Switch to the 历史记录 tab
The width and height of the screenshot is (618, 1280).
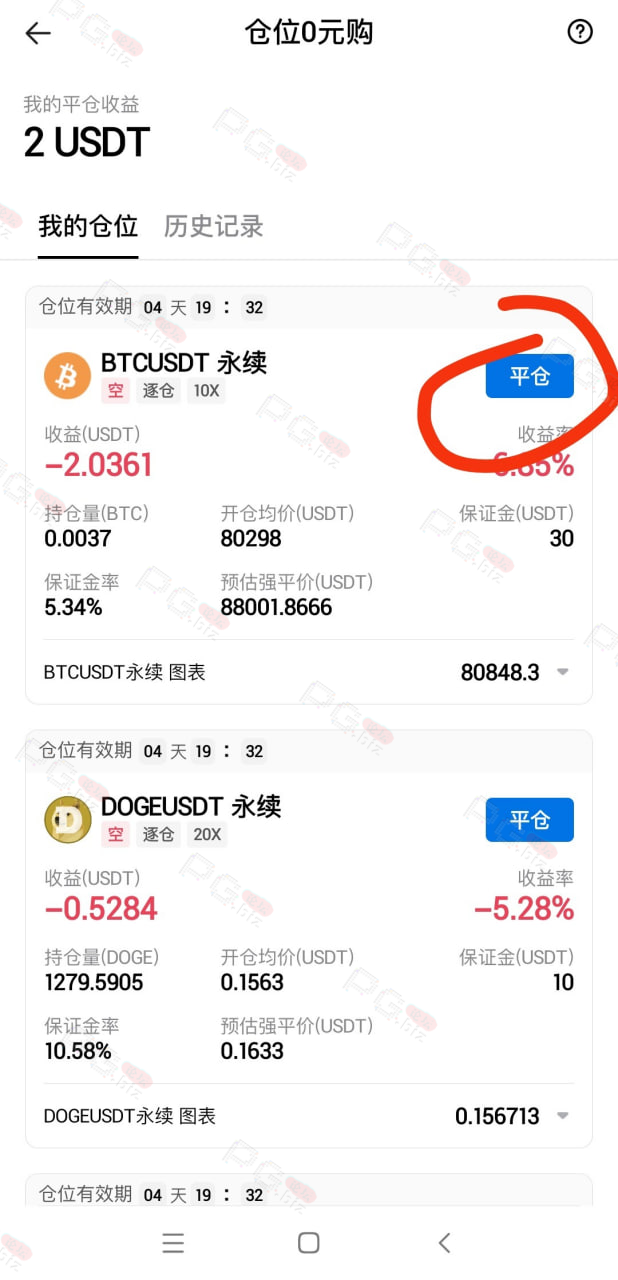tap(213, 226)
